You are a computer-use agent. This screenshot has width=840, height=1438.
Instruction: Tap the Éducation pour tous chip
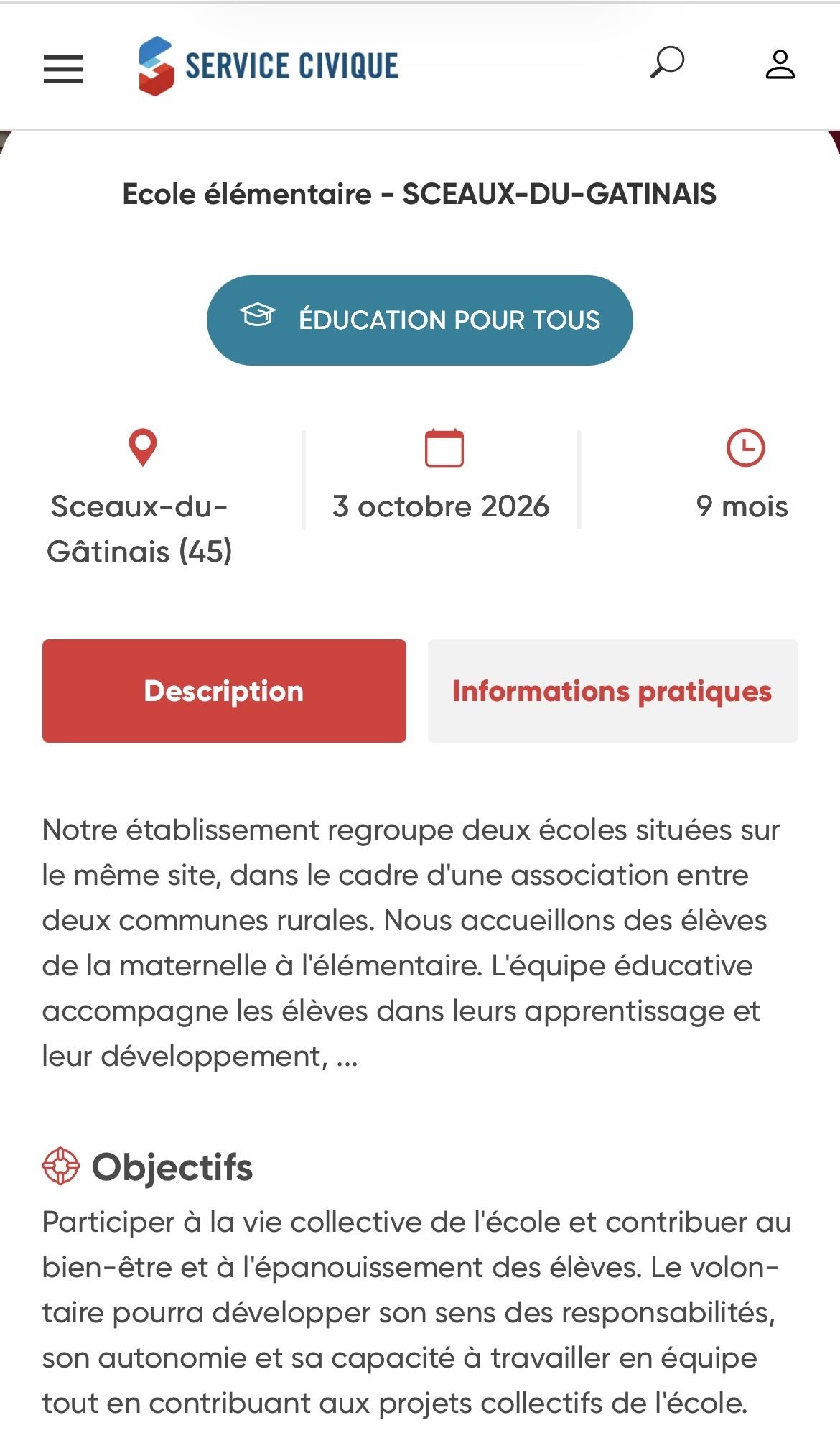tap(419, 320)
